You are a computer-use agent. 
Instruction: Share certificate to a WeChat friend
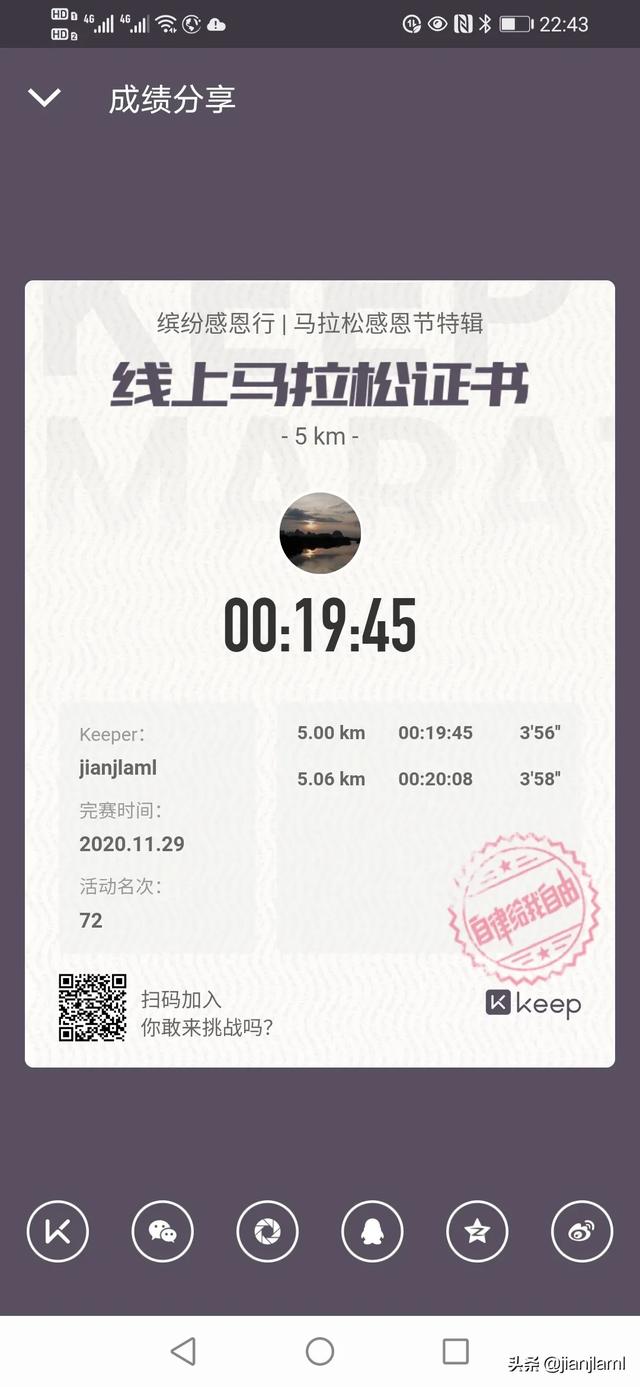click(163, 1231)
